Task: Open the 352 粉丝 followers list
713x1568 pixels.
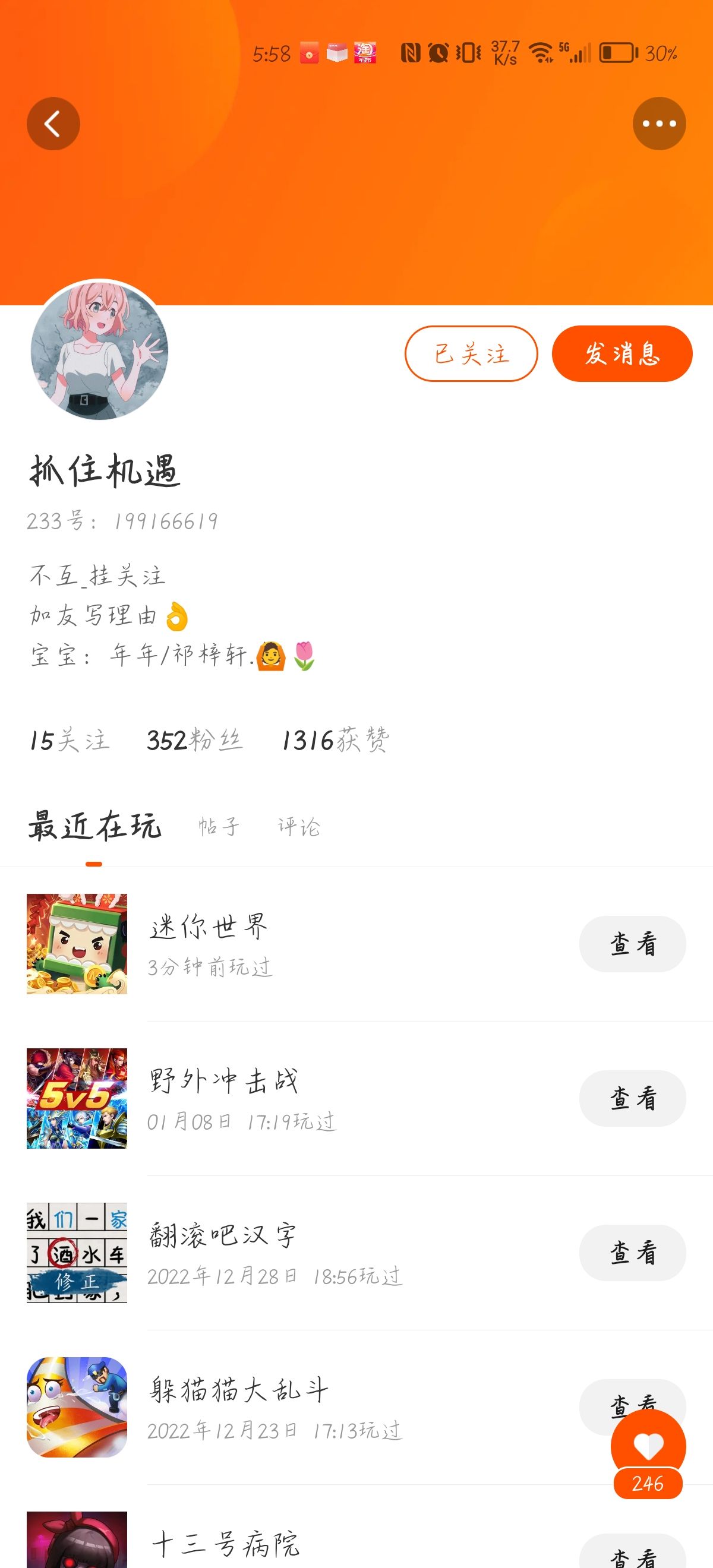Action: click(x=194, y=740)
